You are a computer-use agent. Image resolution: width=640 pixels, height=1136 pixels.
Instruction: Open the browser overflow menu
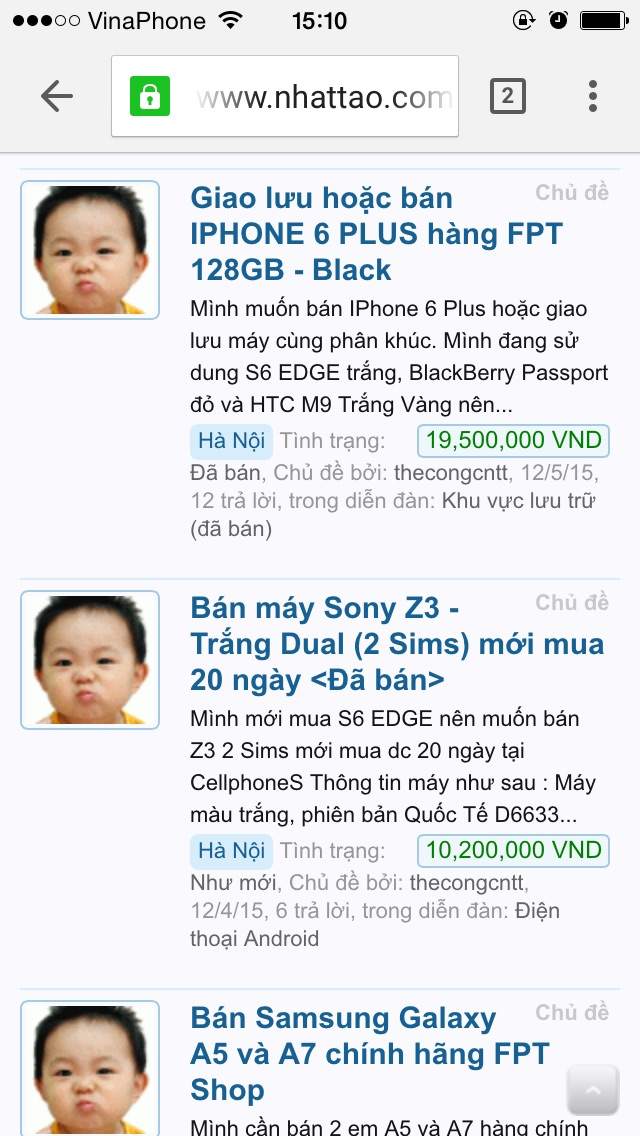click(x=592, y=96)
